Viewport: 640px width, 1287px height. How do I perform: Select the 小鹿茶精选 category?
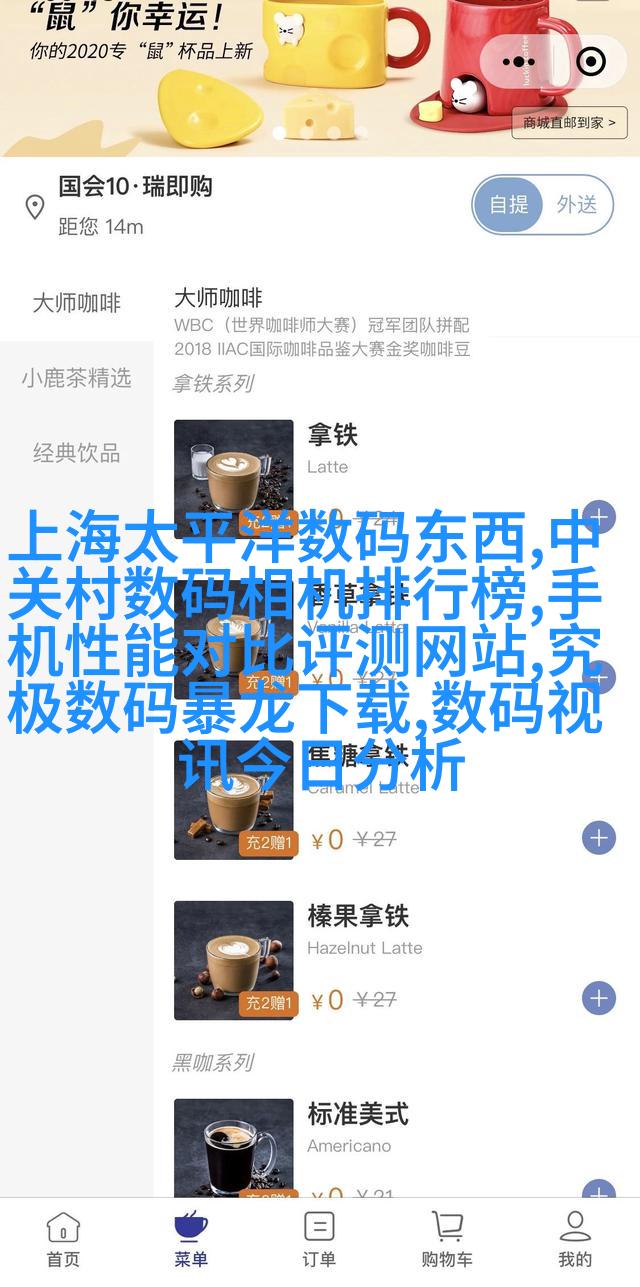pyautogui.click(x=76, y=378)
